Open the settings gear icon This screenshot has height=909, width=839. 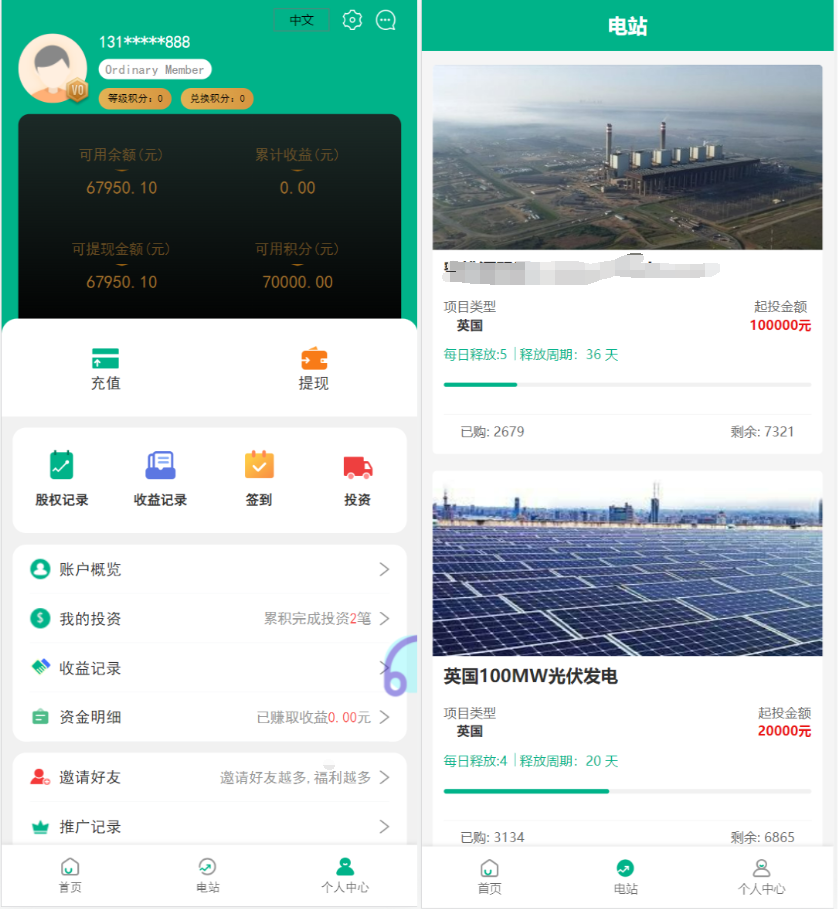351,19
